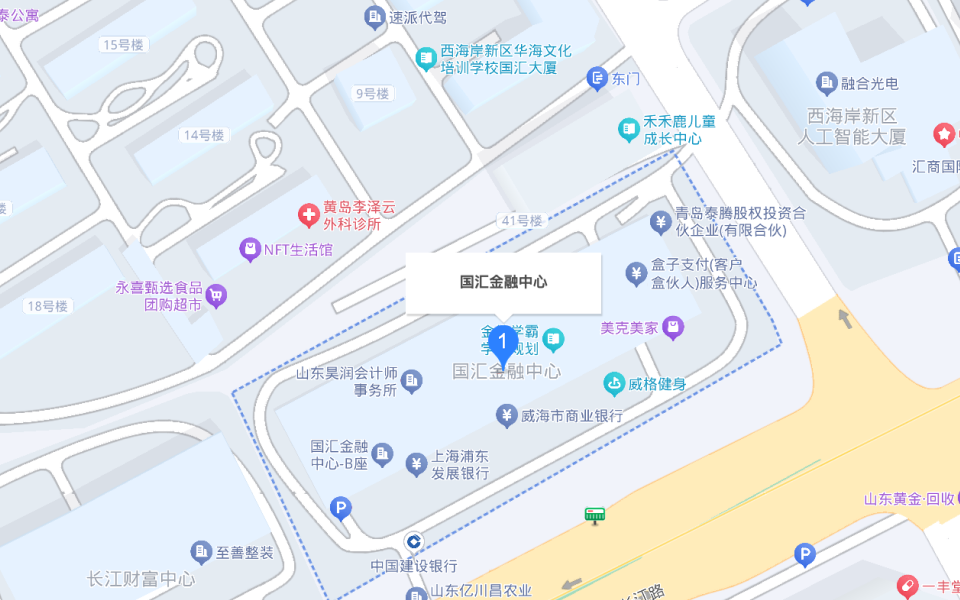
Task: Tap the 东门 gate marker
Action: pyautogui.click(x=597, y=77)
